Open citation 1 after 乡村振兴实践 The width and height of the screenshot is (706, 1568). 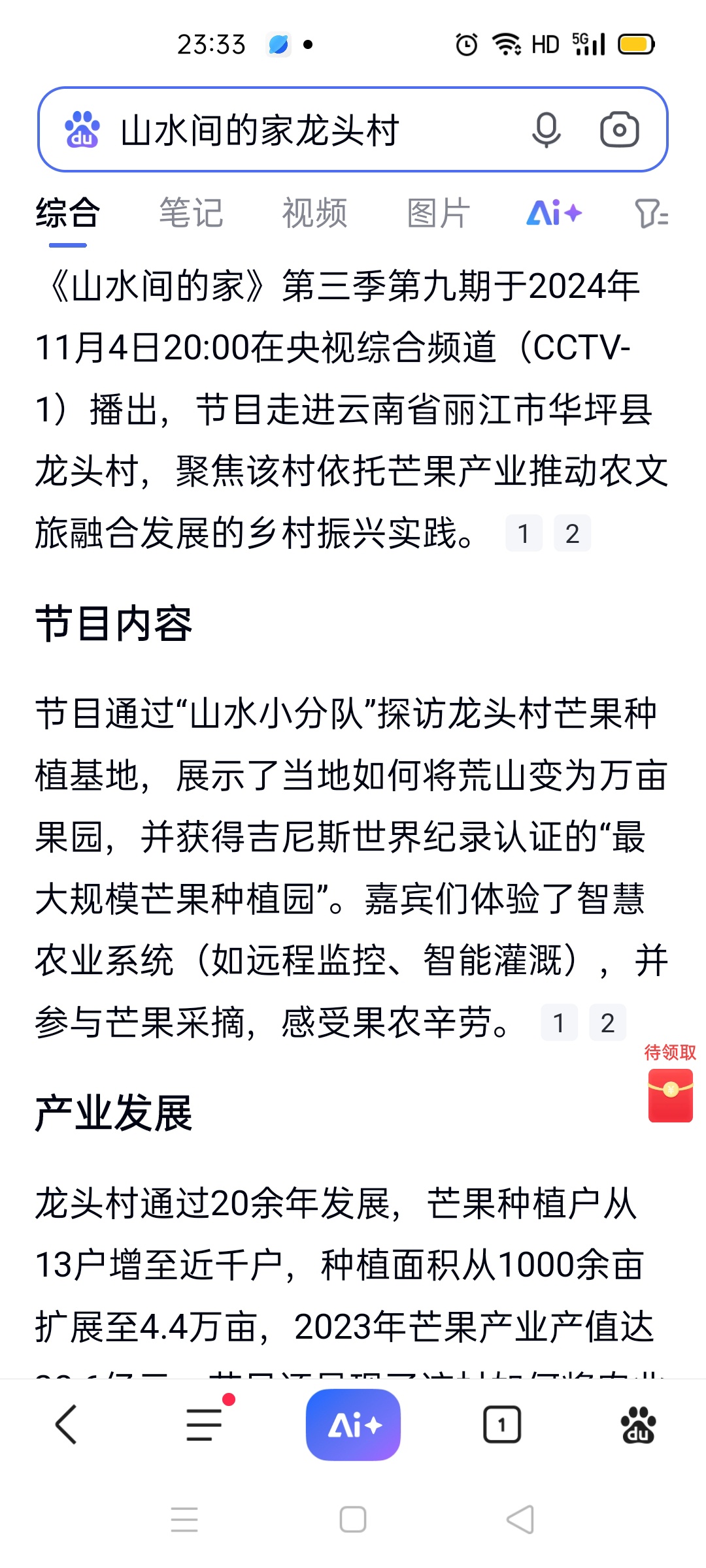point(524,533)
